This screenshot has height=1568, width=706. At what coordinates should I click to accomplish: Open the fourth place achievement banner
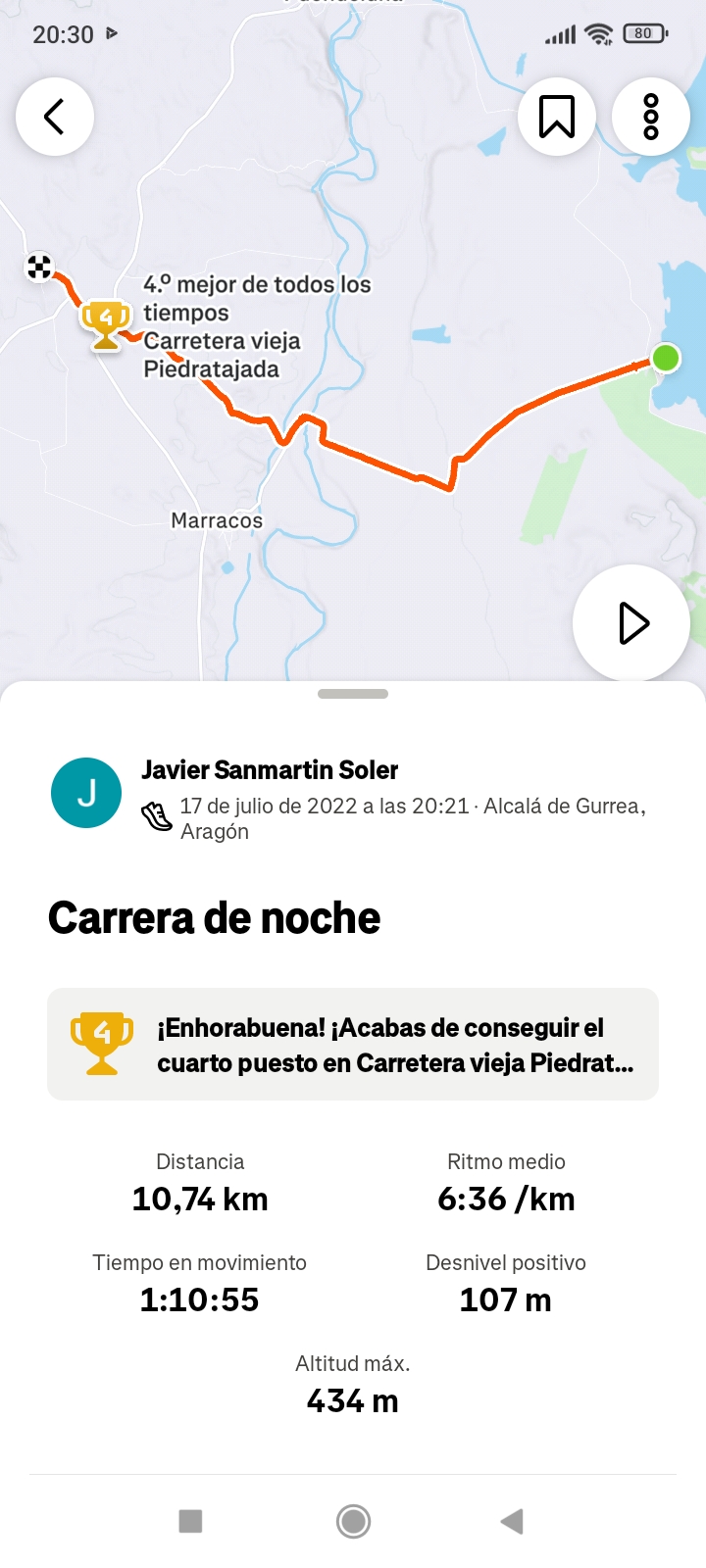pyautogui.click(x=353, y=1045)
